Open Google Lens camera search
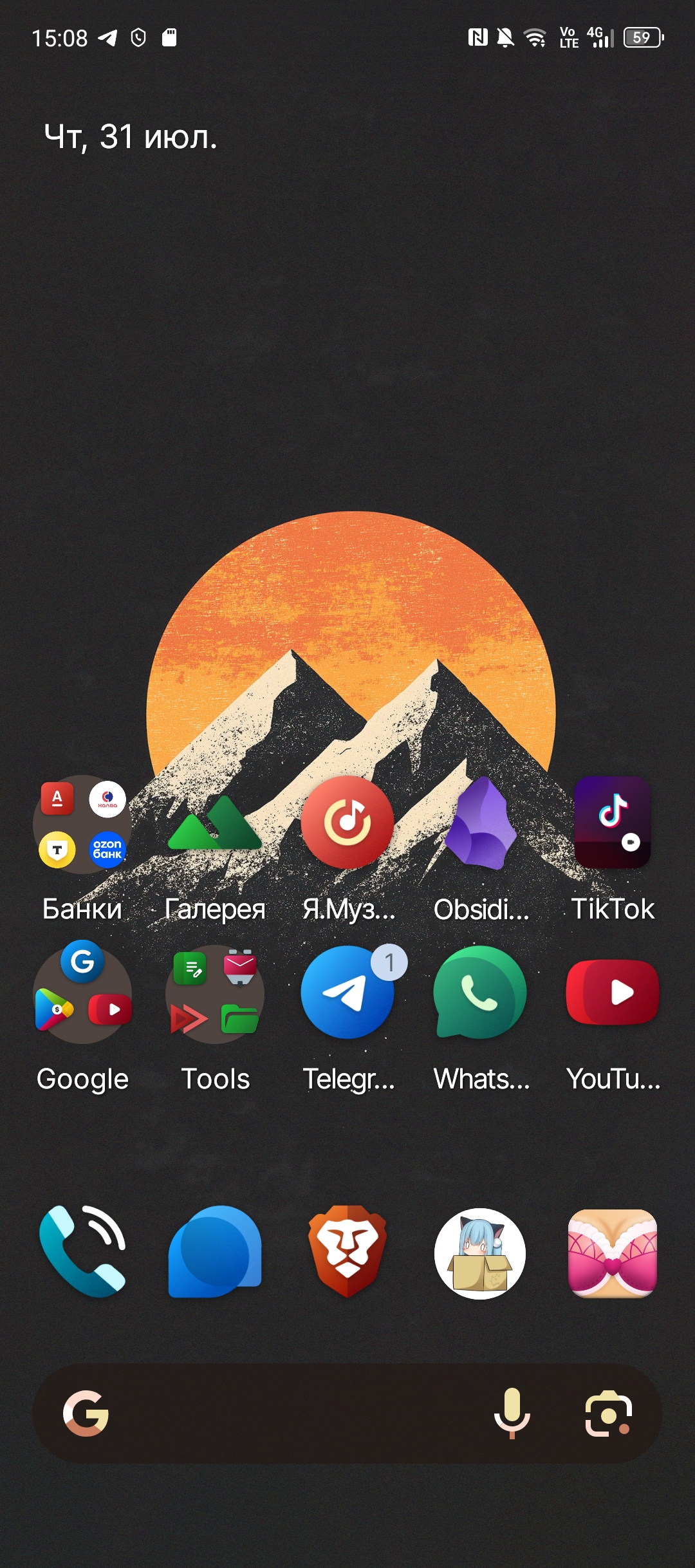This screenshot has width=695, height=1568. coord(608,1414)
